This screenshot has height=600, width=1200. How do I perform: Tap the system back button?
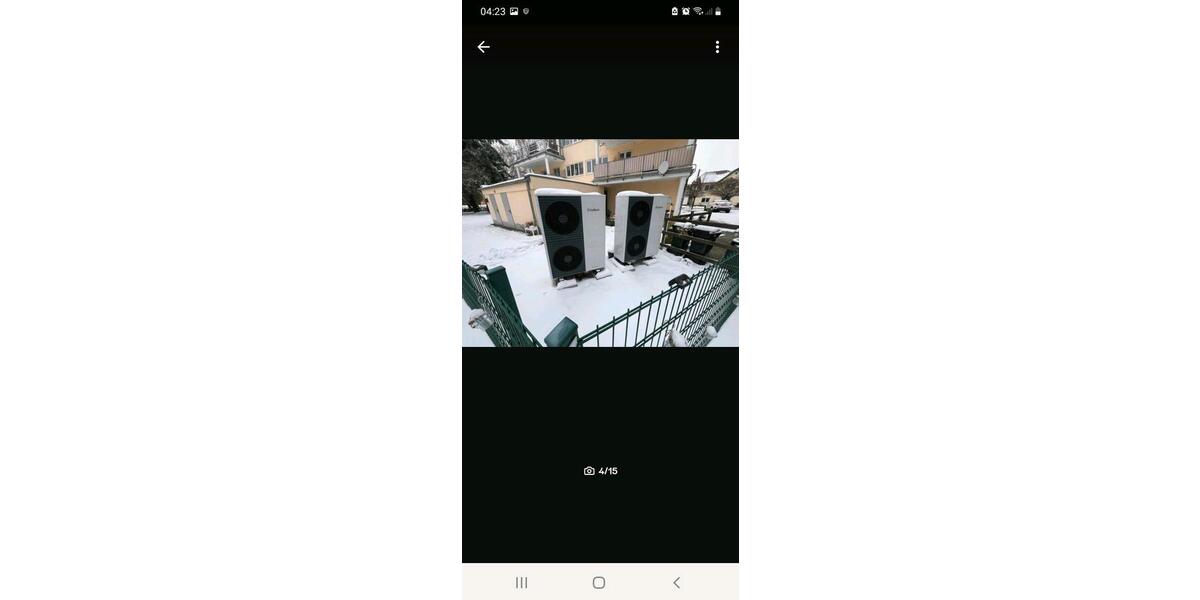pos(676,582)
